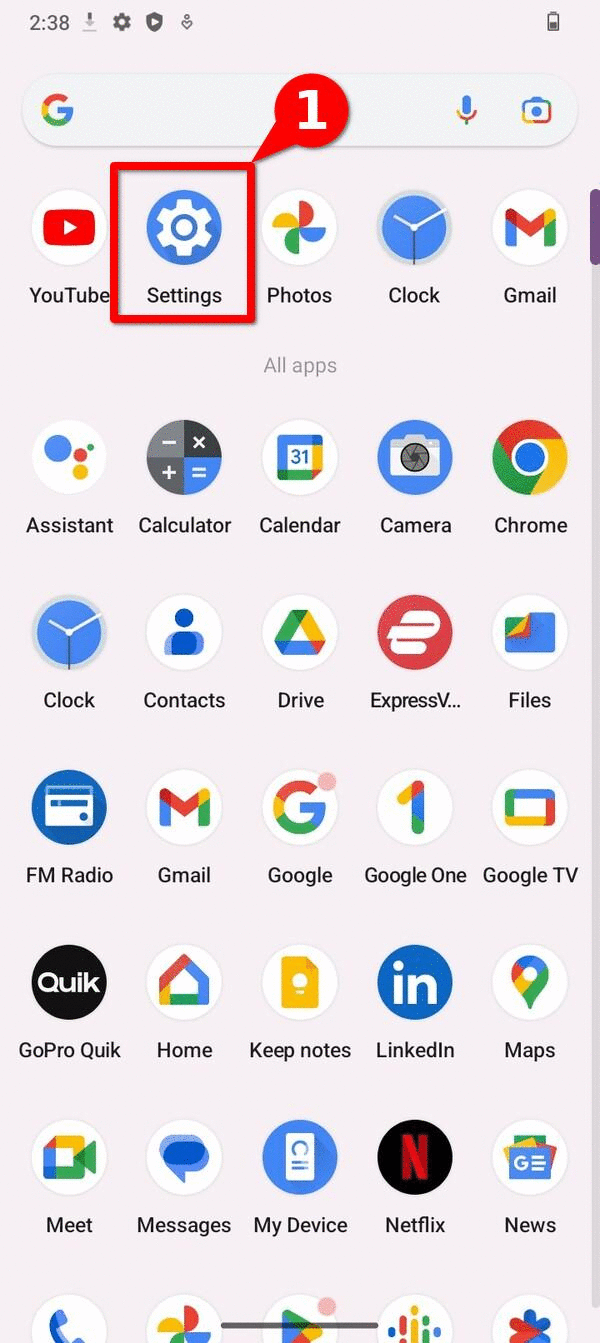The width and height of the screenshot is (600, 1343).
Task: Open the Contacts app
Action: pyautogui.click(x=184, y=633)
